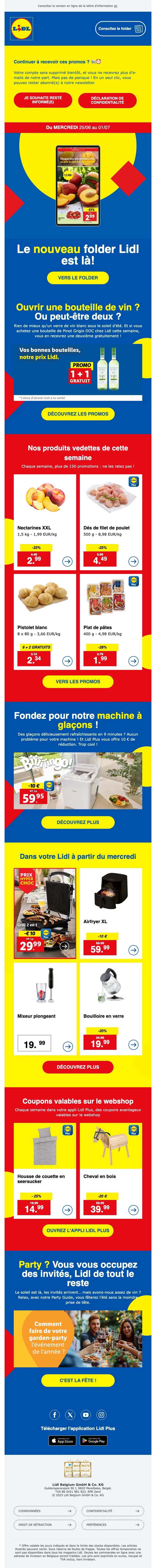The height and width of the screenshot is (1568, 156).
Task: Open the Dés de filet de poulet card
Action: point(111,511)
